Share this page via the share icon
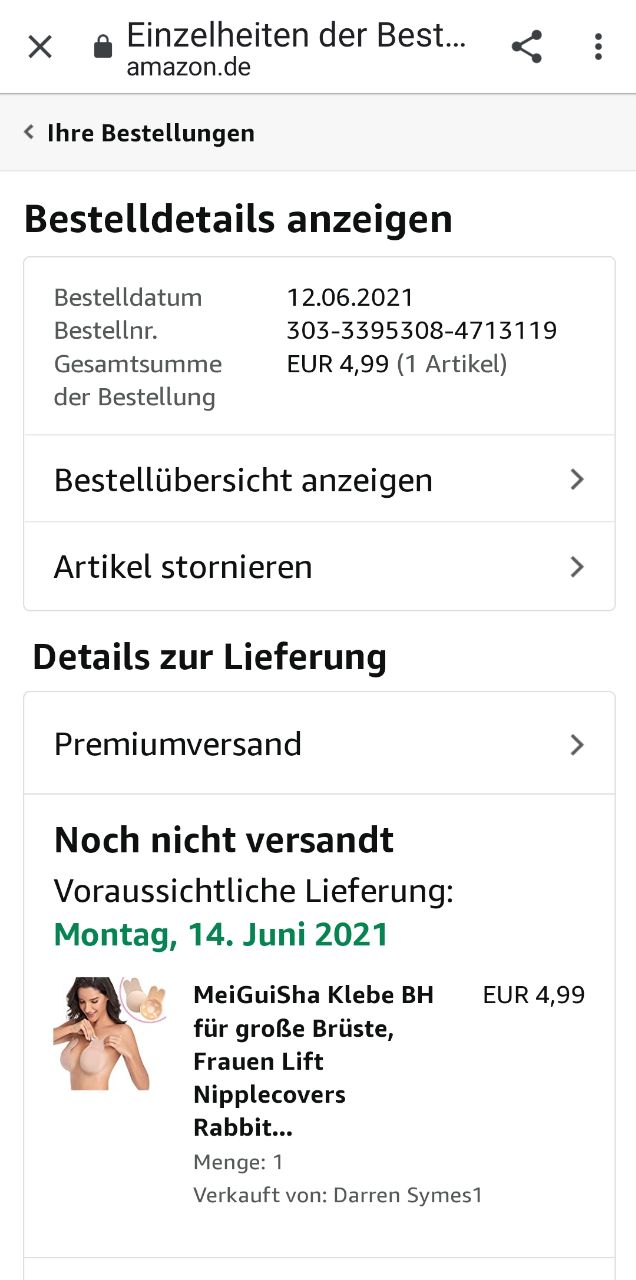 coord(526,47)
